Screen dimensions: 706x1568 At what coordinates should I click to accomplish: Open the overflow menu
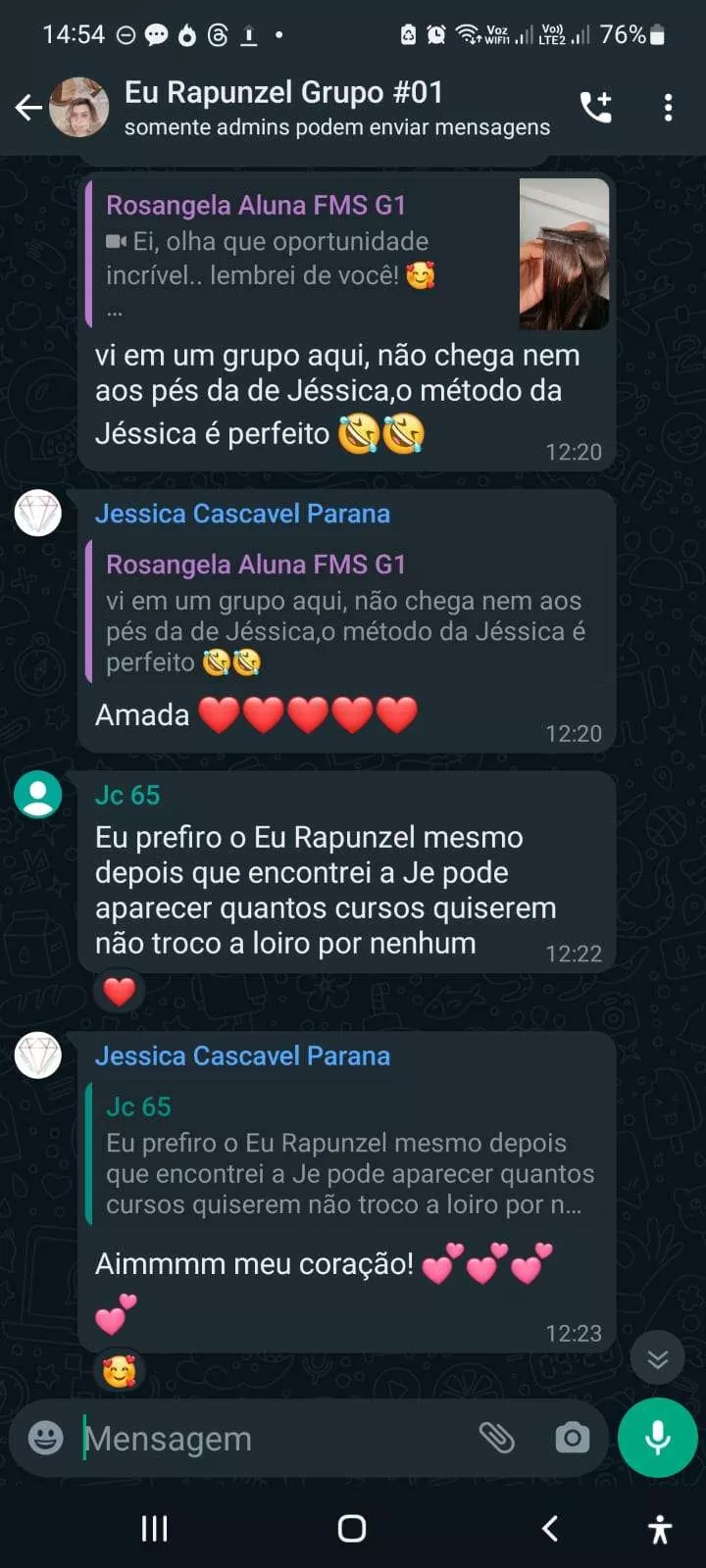click(x=668, y=108)
